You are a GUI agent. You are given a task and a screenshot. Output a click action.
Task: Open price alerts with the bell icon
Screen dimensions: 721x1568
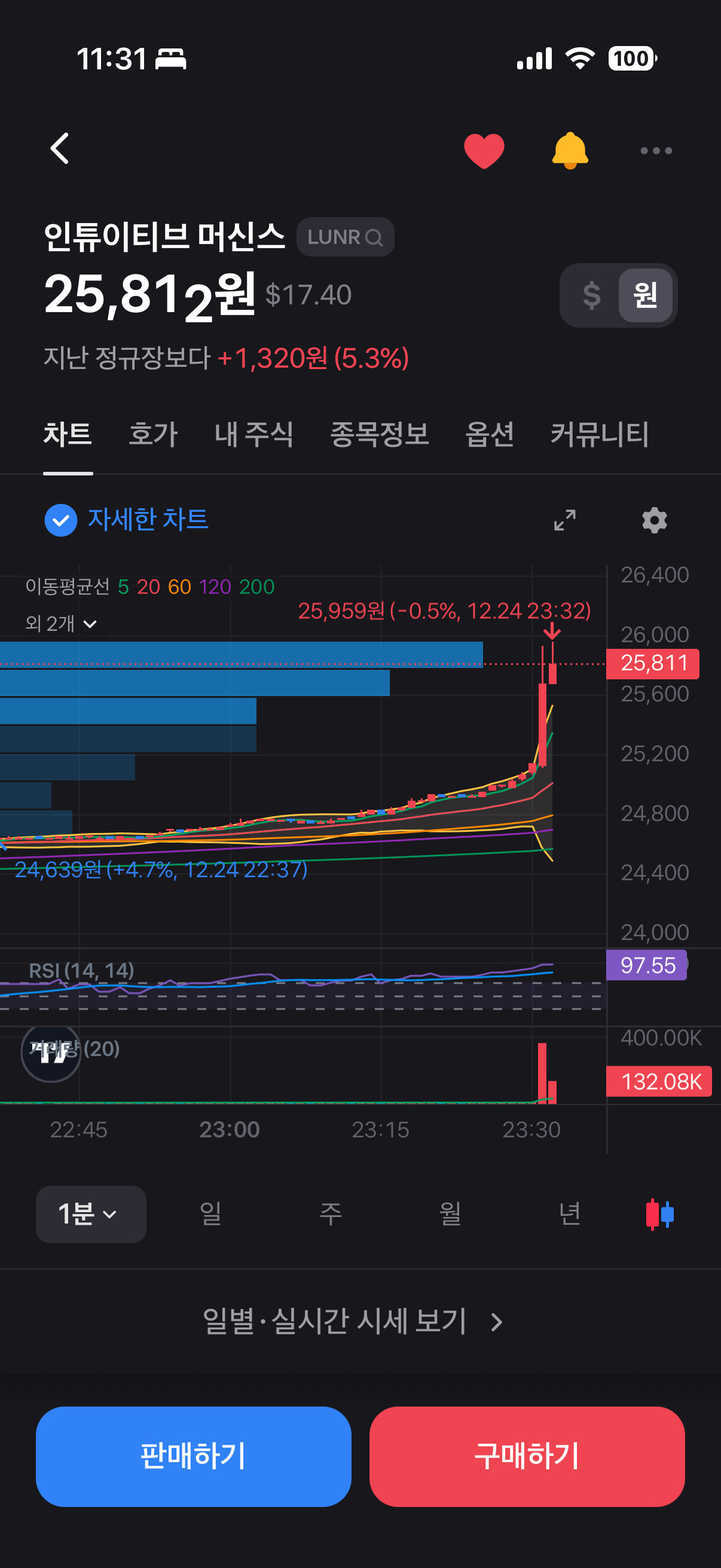pos(570,150)
